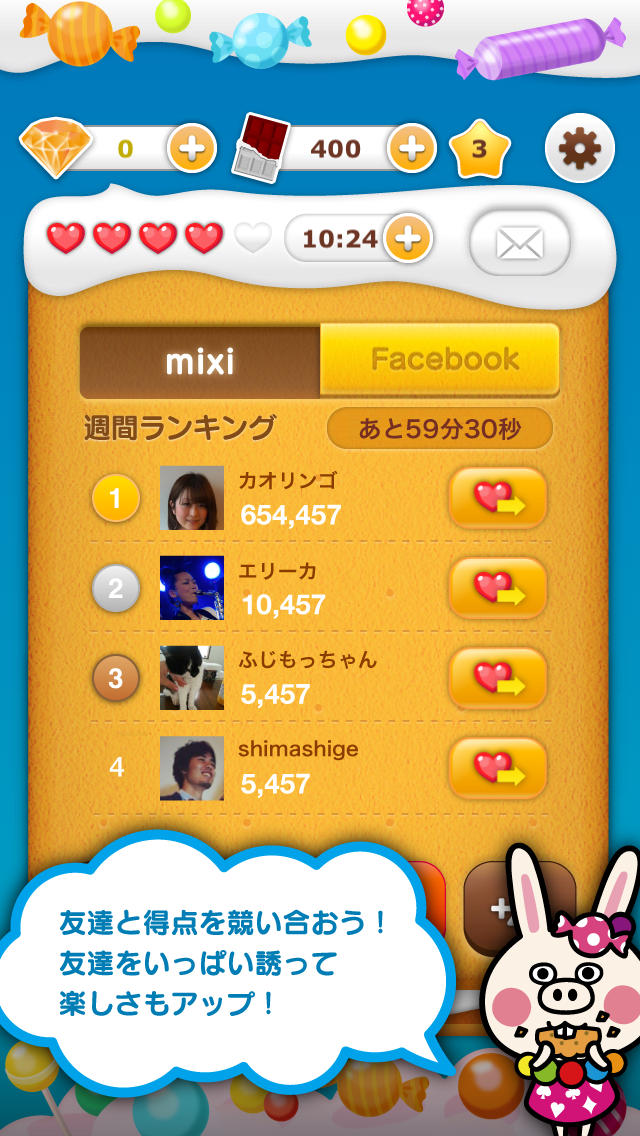Switch to the mixi ranking tab
The width and height of the screenshot is (640, 1136).
tap(200, 361)
